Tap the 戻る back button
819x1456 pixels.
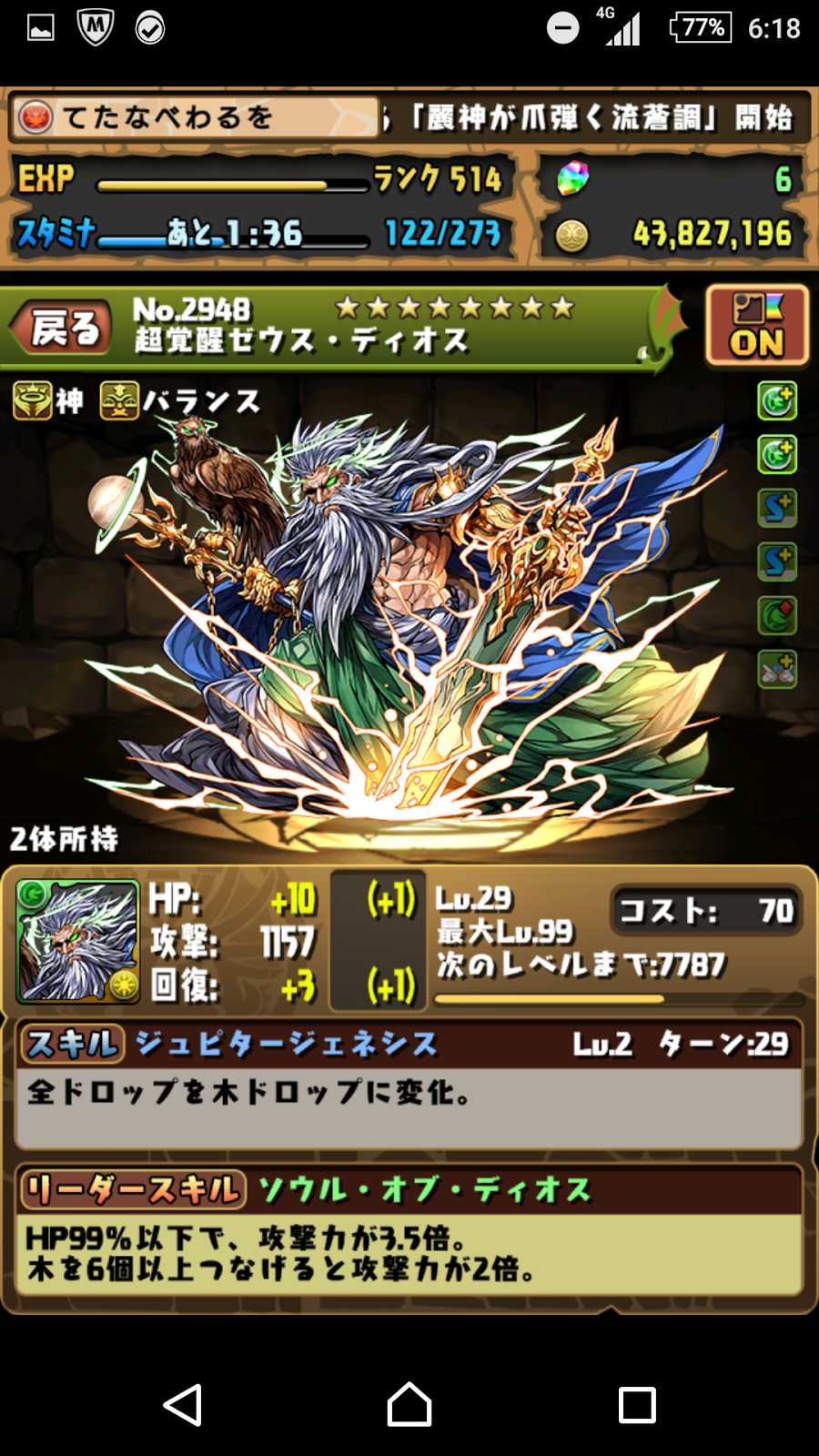[x=62, y=328]
